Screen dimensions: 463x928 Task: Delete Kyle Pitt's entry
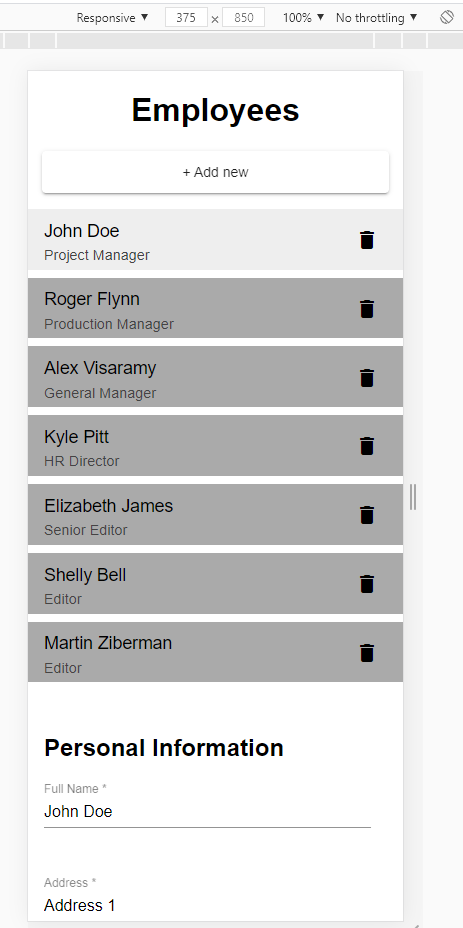(367, 446)
